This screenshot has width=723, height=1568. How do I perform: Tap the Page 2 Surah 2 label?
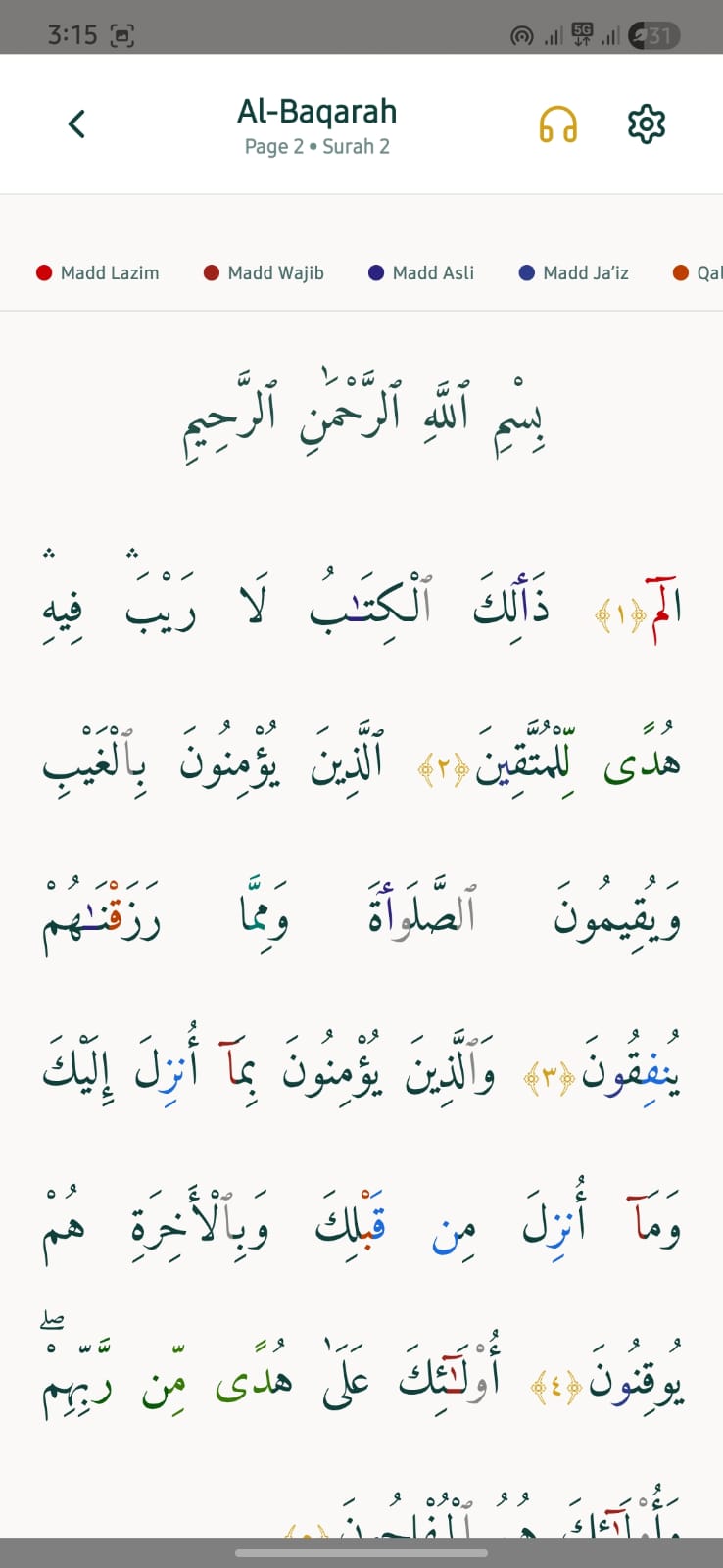(x=316, y=146)
